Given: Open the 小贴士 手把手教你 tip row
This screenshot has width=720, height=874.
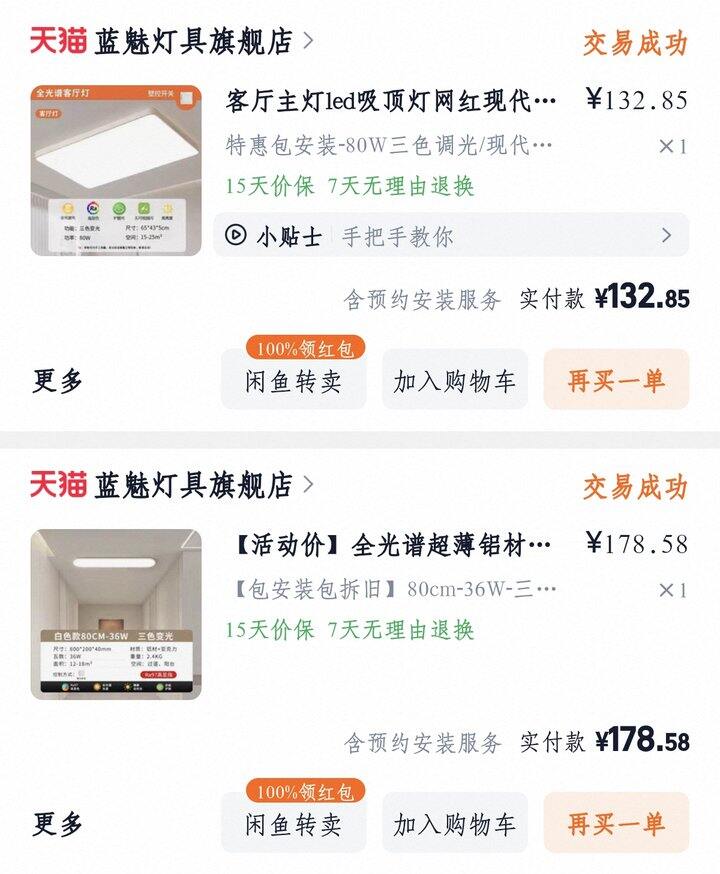Looking at the screenshot, I should [450, 236].
